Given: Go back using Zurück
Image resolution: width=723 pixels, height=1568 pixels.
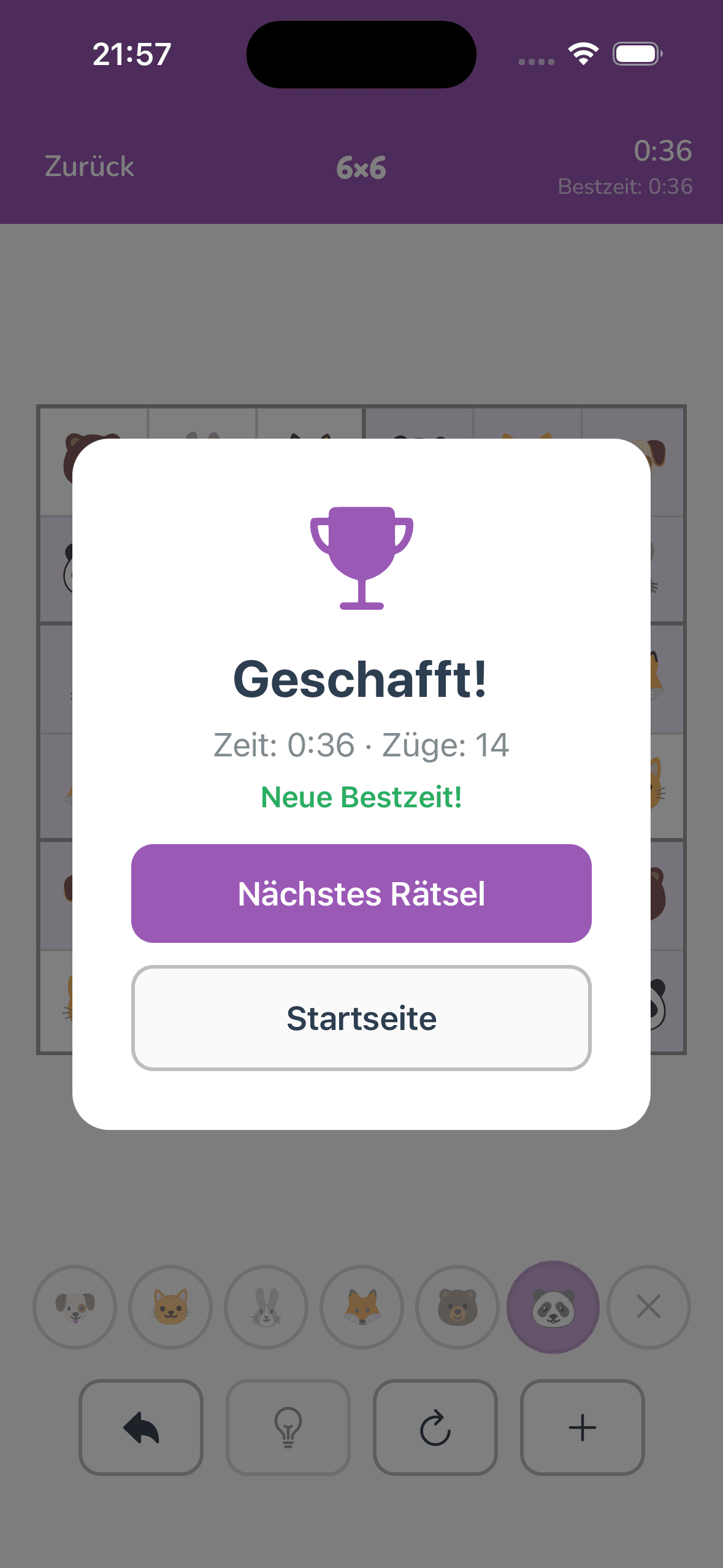Looking at the screenshot, I should point(88,166).
